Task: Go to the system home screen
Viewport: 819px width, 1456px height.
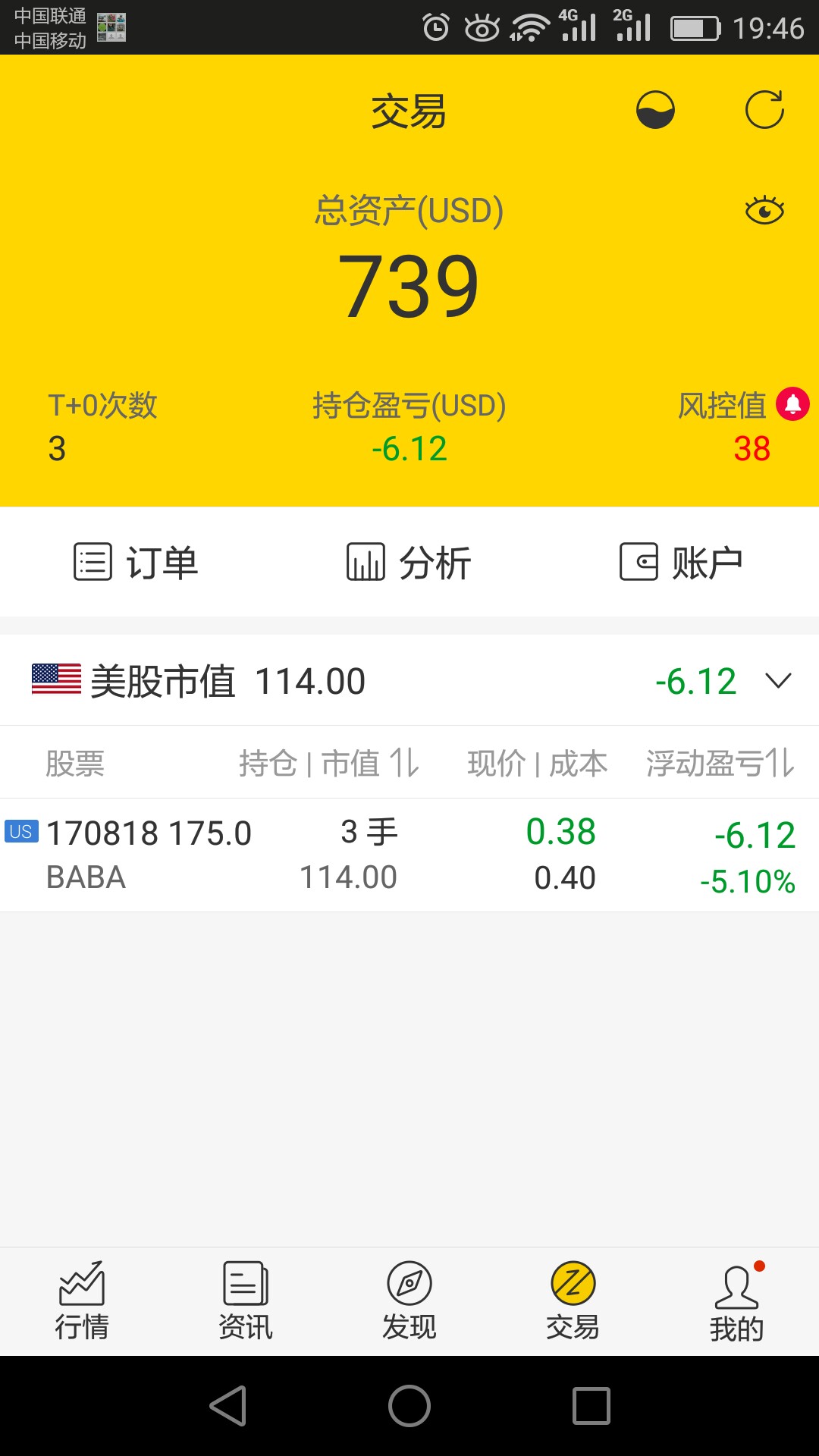Action: coord(409,1406)
